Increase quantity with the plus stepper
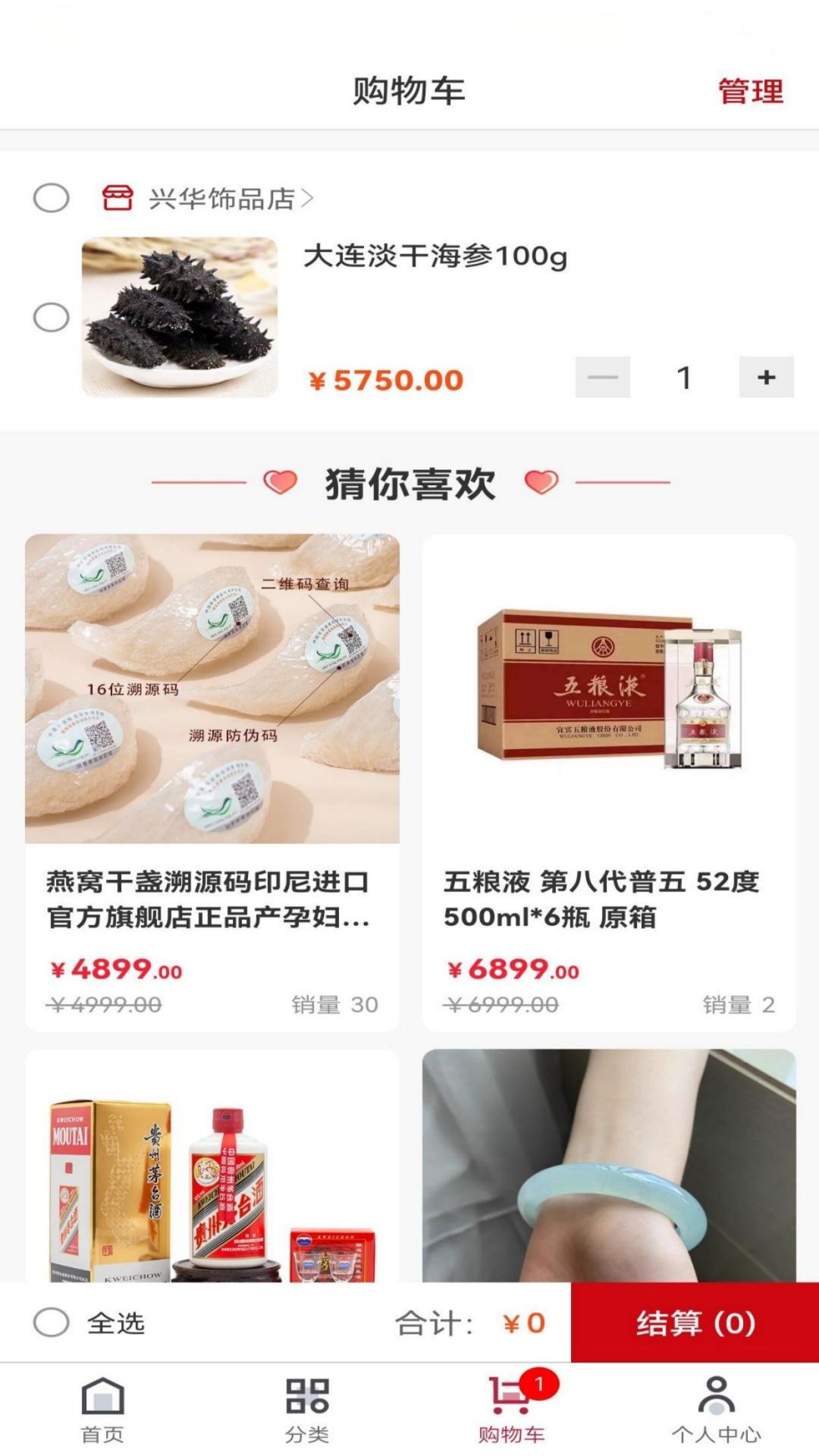 tap(767, 376)
